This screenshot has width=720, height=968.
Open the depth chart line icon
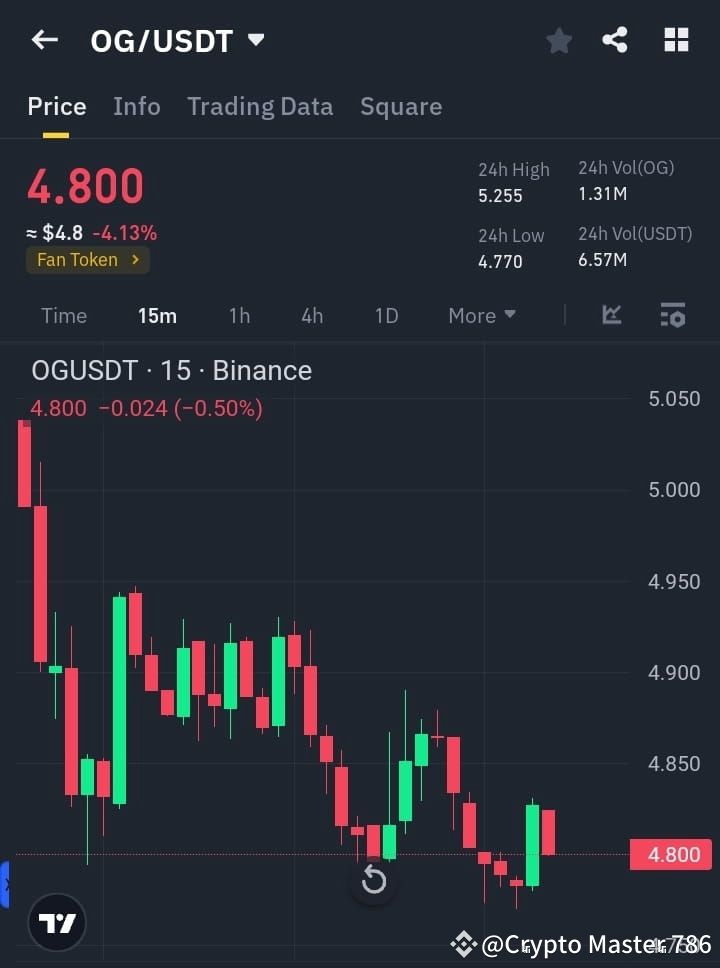tap(611, 315)
